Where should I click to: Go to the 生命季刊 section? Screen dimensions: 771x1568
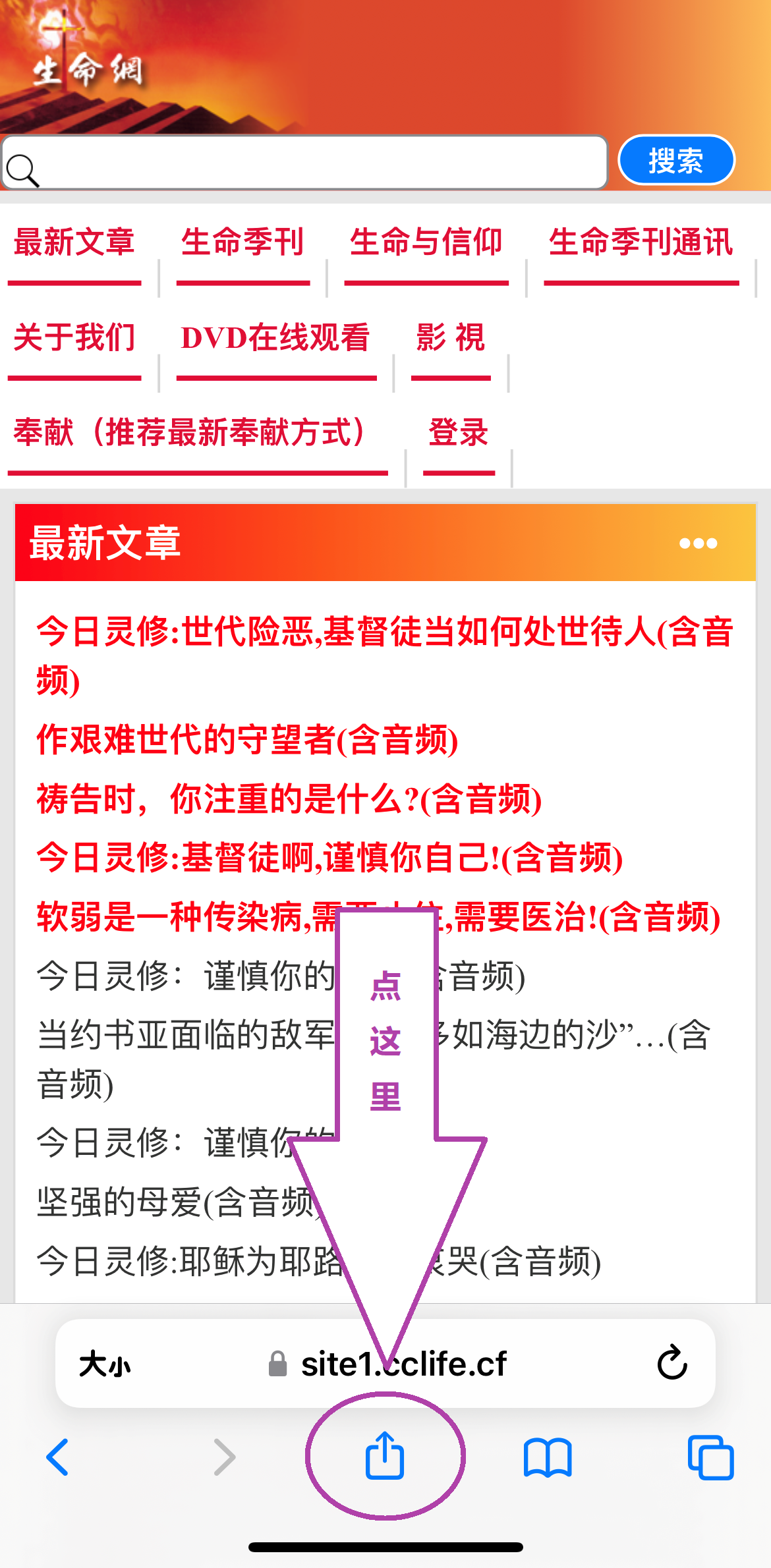pos(243,242)
